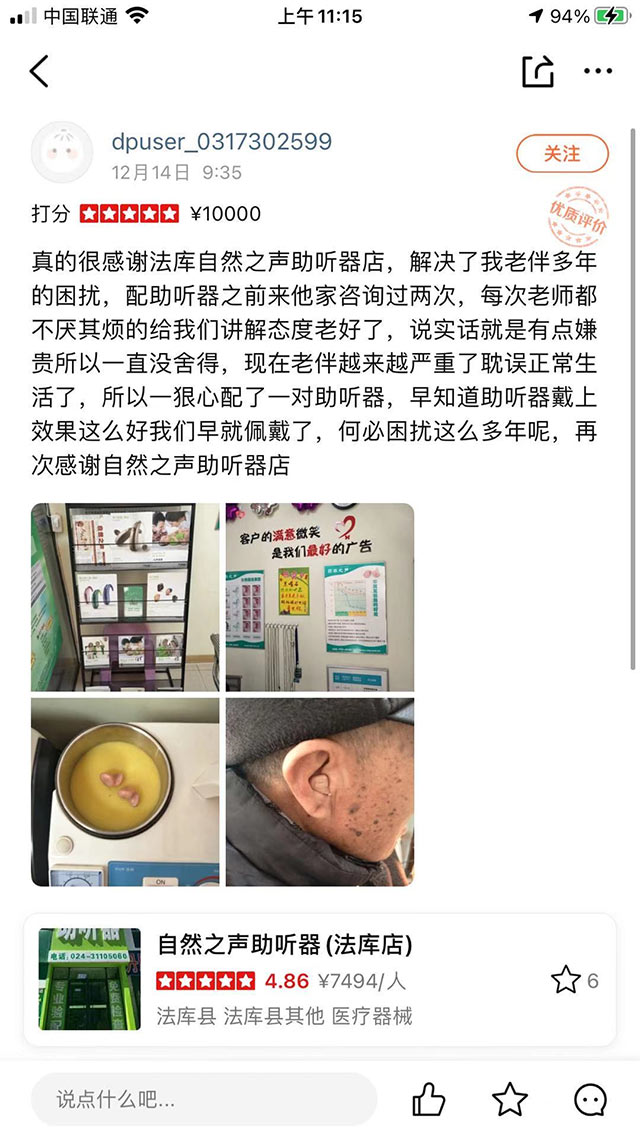Screen dimensions: 640x1138
Task: Open comments via the speech bubble icon
Action: coord(591,1100)
